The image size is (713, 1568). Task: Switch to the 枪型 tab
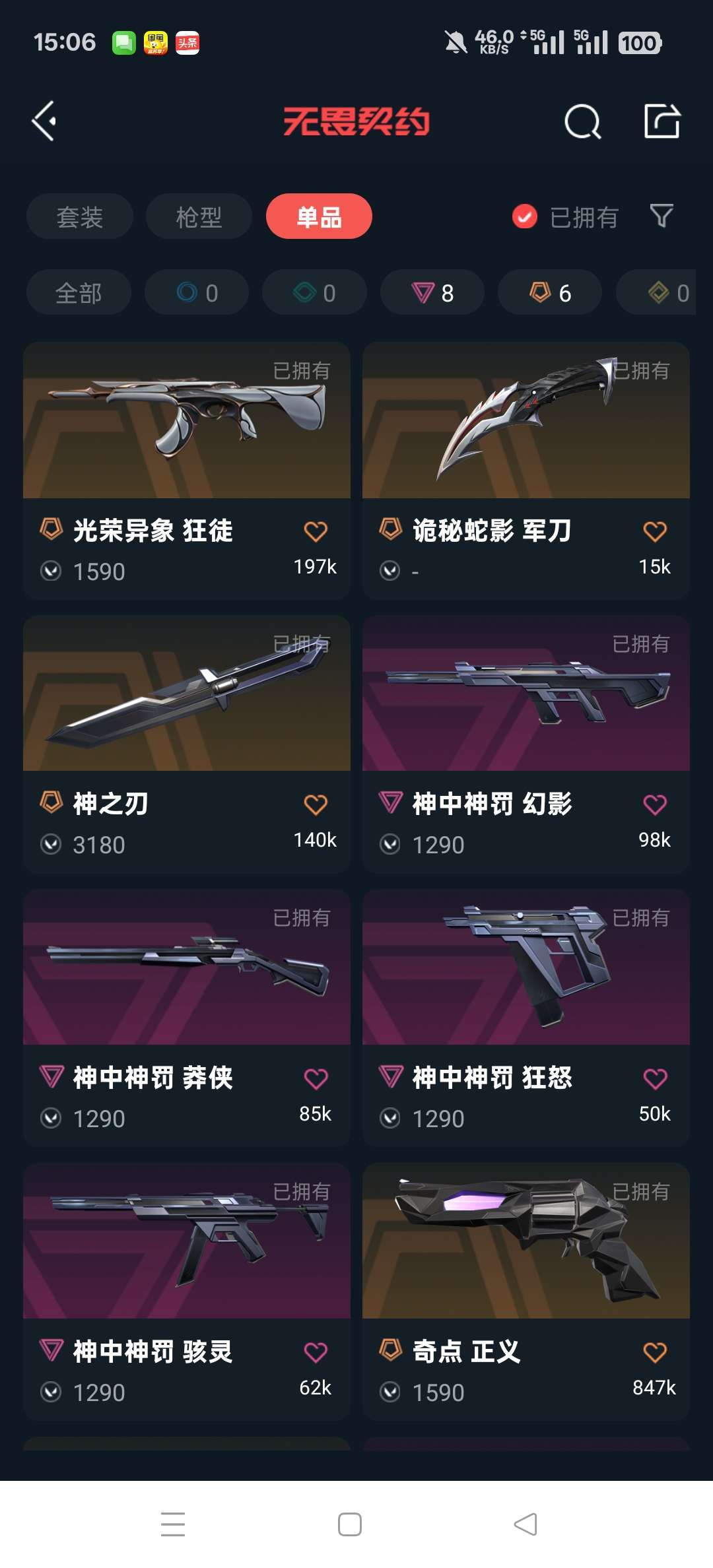199,216
